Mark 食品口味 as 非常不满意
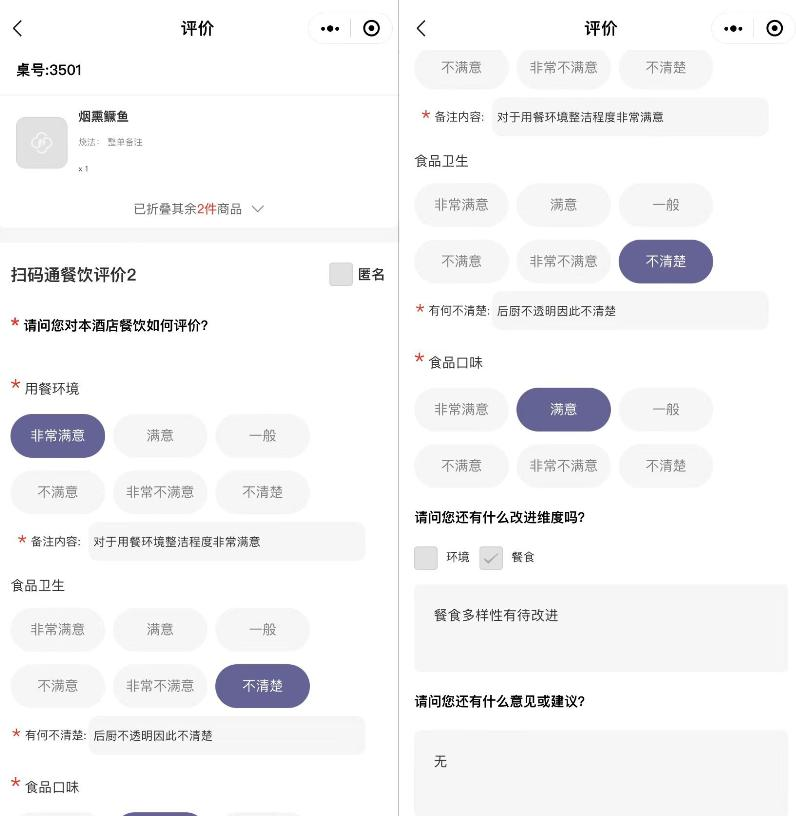The width and height of the screenshot is (796, 816). coord(563,466)
